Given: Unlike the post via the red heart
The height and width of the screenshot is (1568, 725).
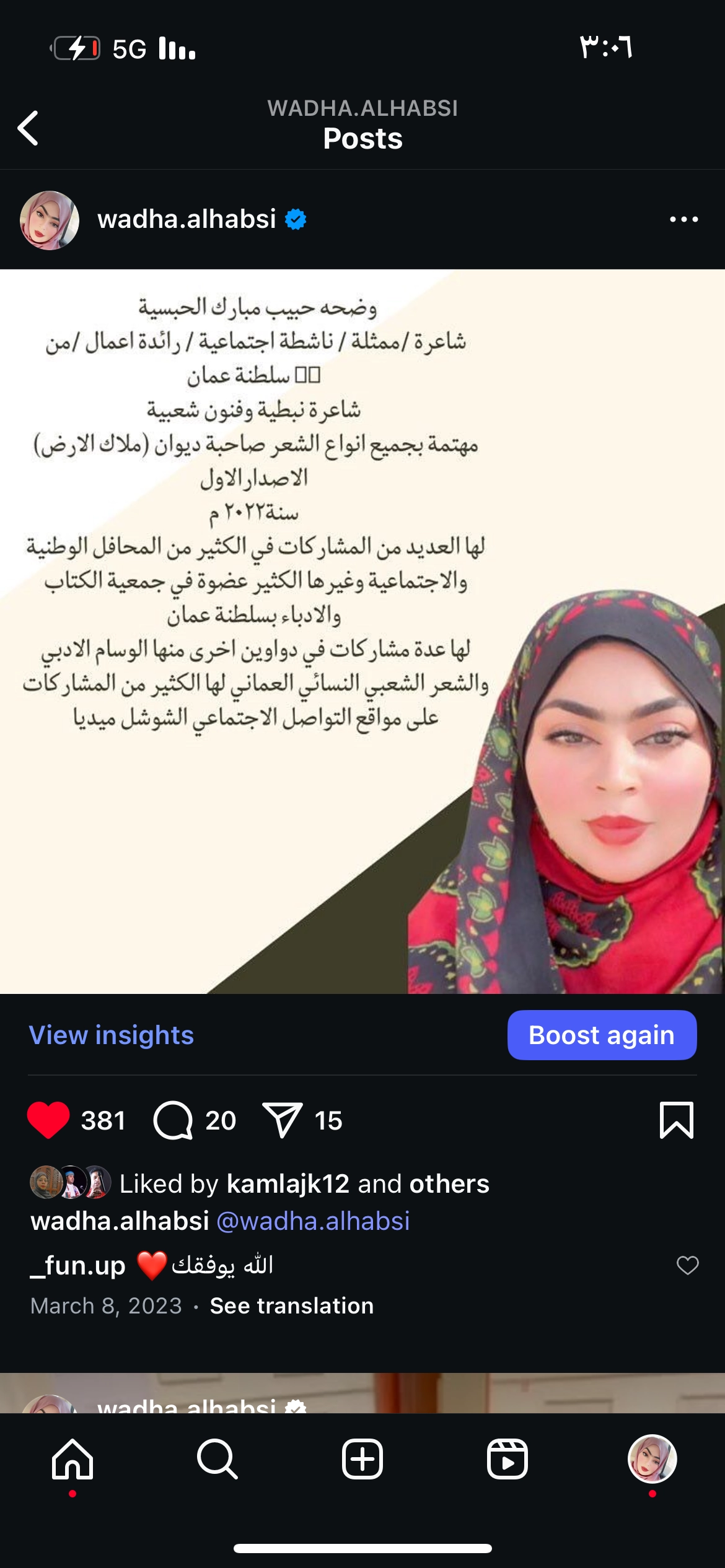Looking at the screenshot, I should click(x=48, y=1120).
